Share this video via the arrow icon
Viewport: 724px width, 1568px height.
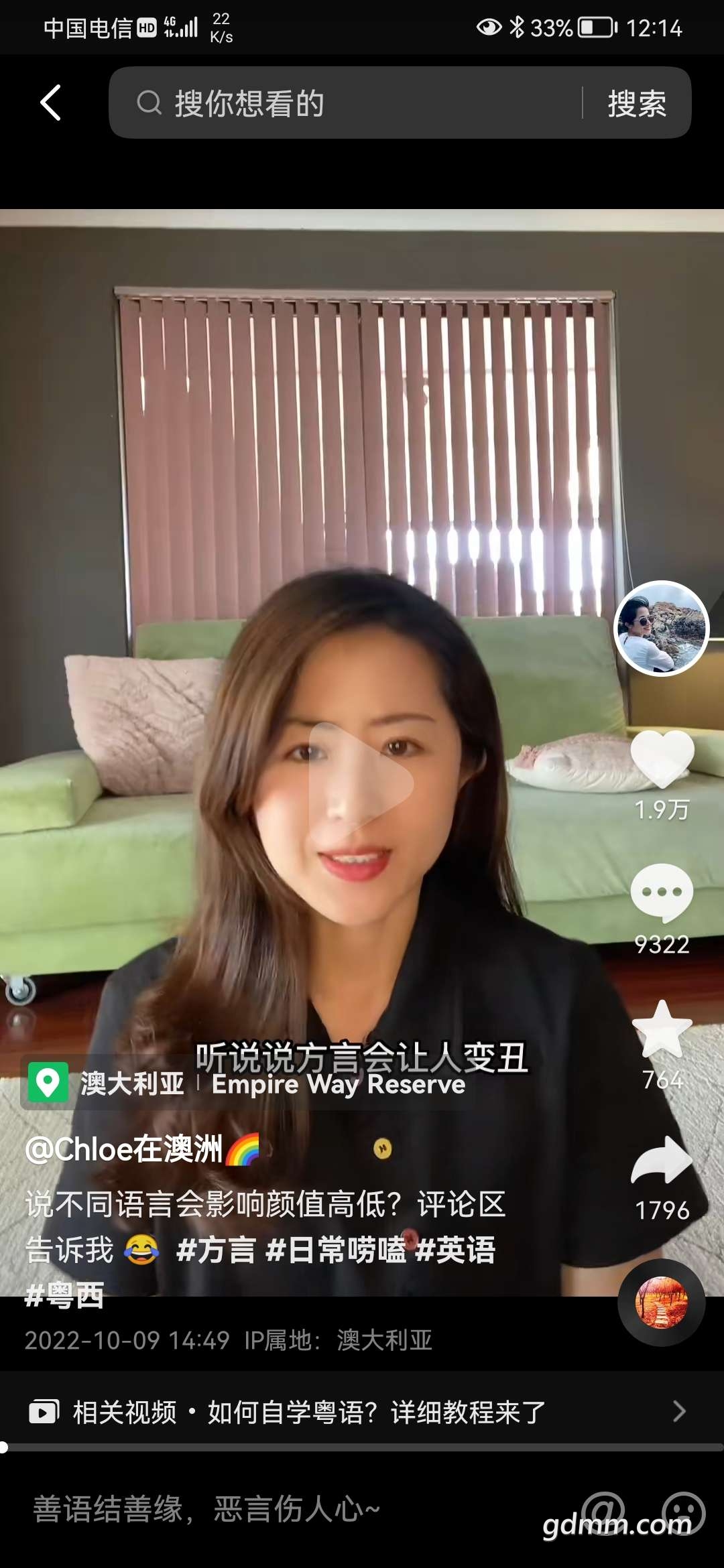pyautogui.click(x=662, y=1161)
